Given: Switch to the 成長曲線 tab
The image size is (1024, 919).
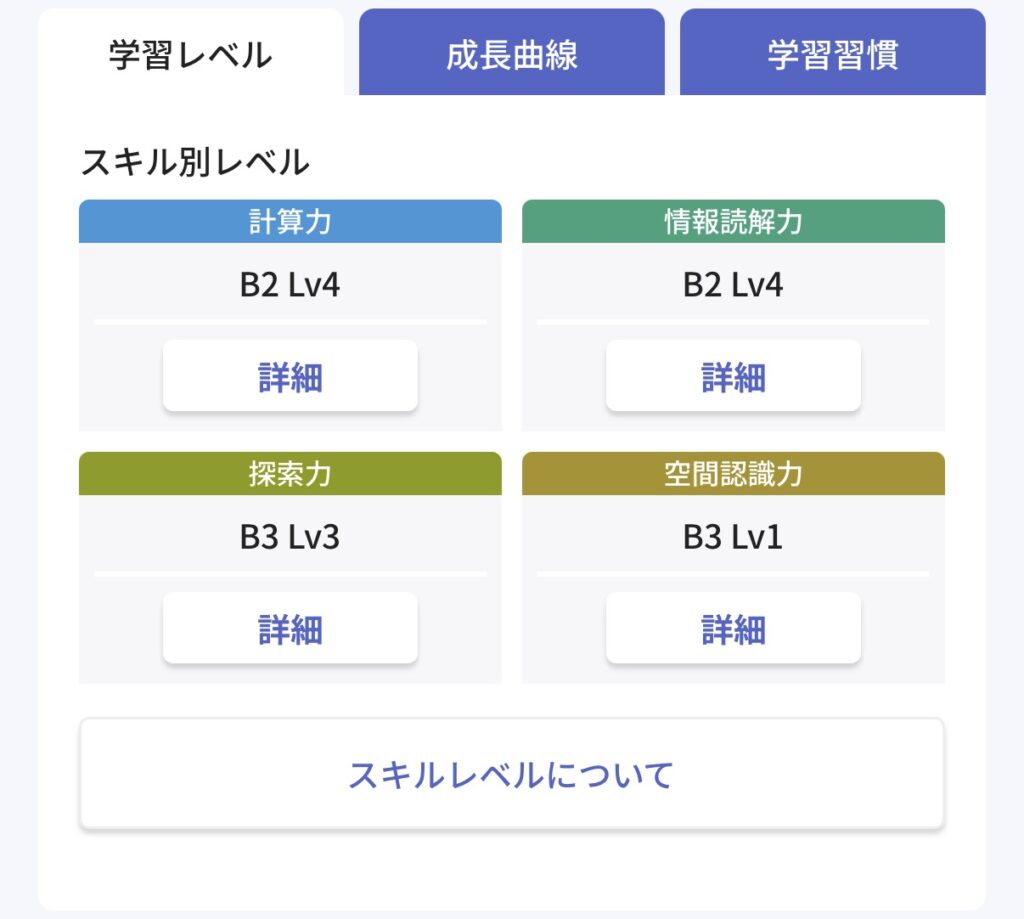Looking at the screenshot, I should [x=511, y=54].
